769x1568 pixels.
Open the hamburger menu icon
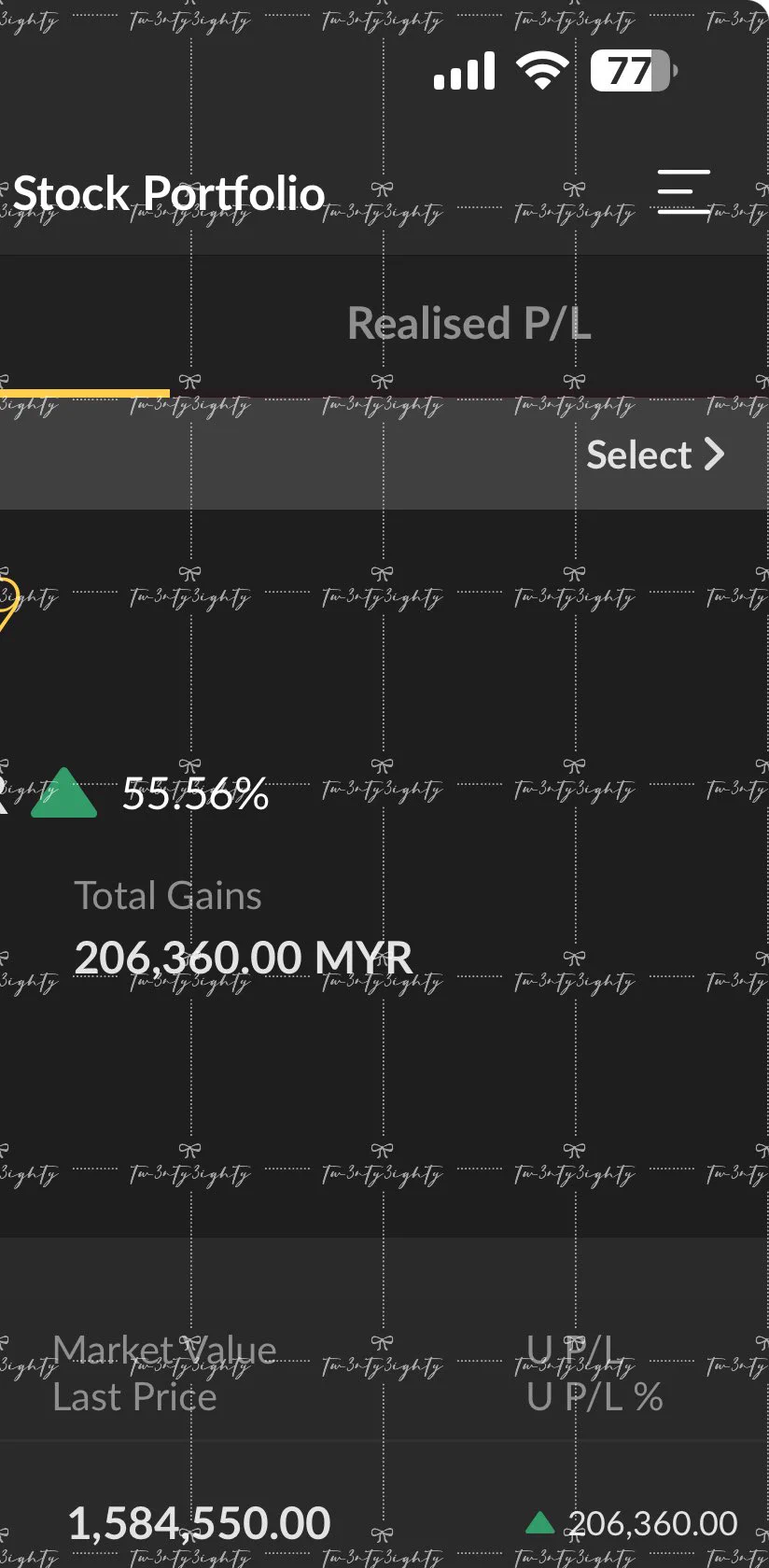click(684, 192)
